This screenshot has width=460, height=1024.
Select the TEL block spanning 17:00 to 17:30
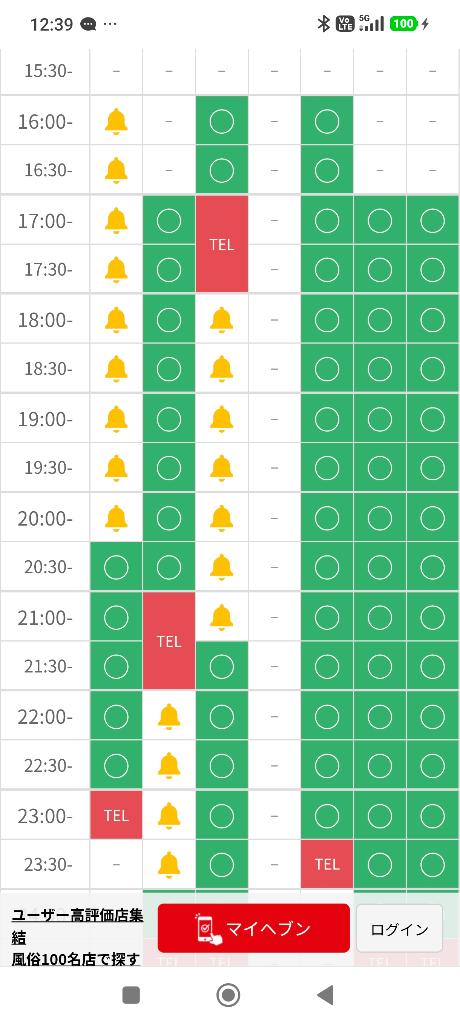point(222,244)
